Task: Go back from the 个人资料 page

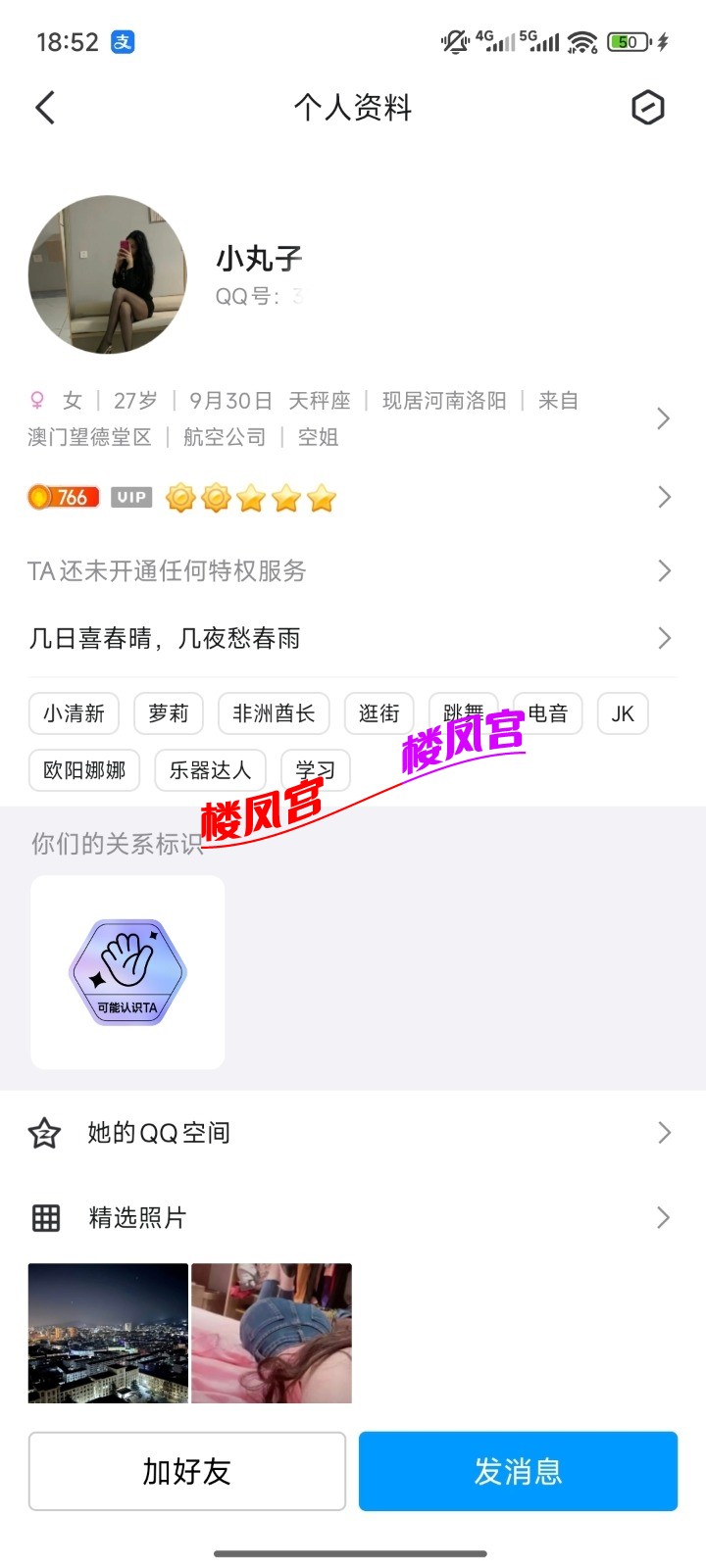Action: [x=45, y=108]
